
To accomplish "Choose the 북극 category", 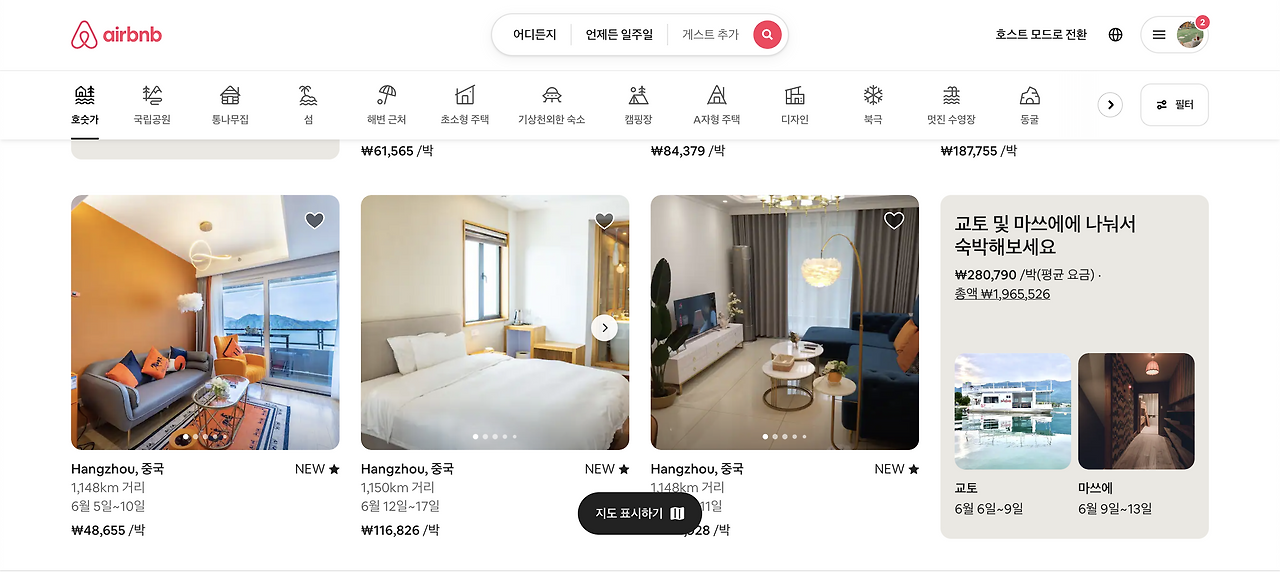I will [x=873, y=105].
